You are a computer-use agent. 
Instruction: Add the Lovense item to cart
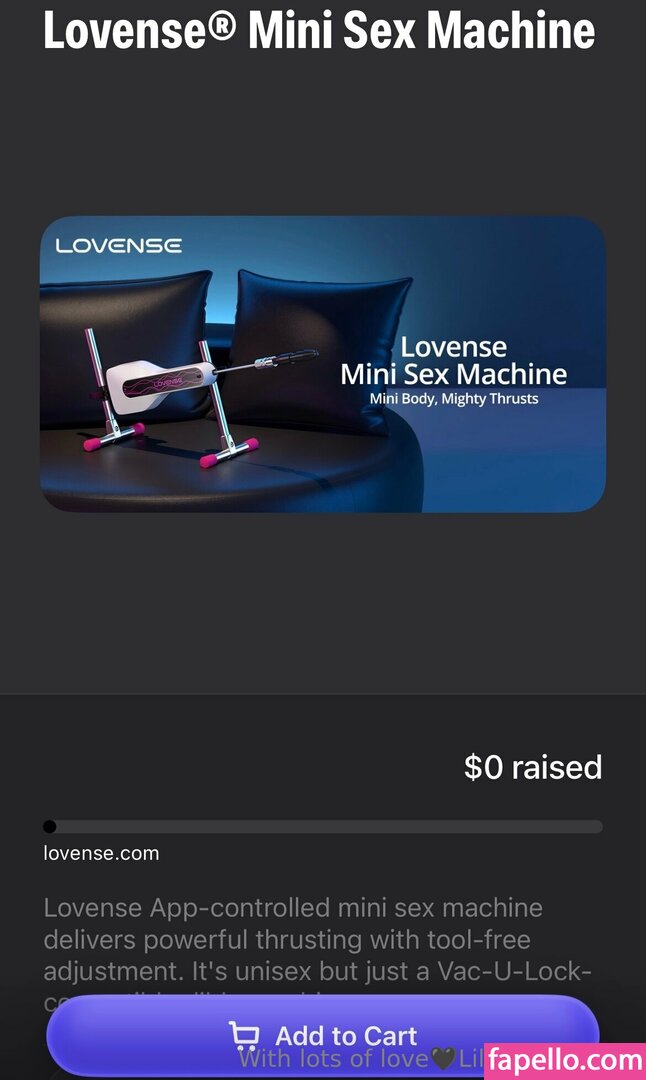point(322,1035)
